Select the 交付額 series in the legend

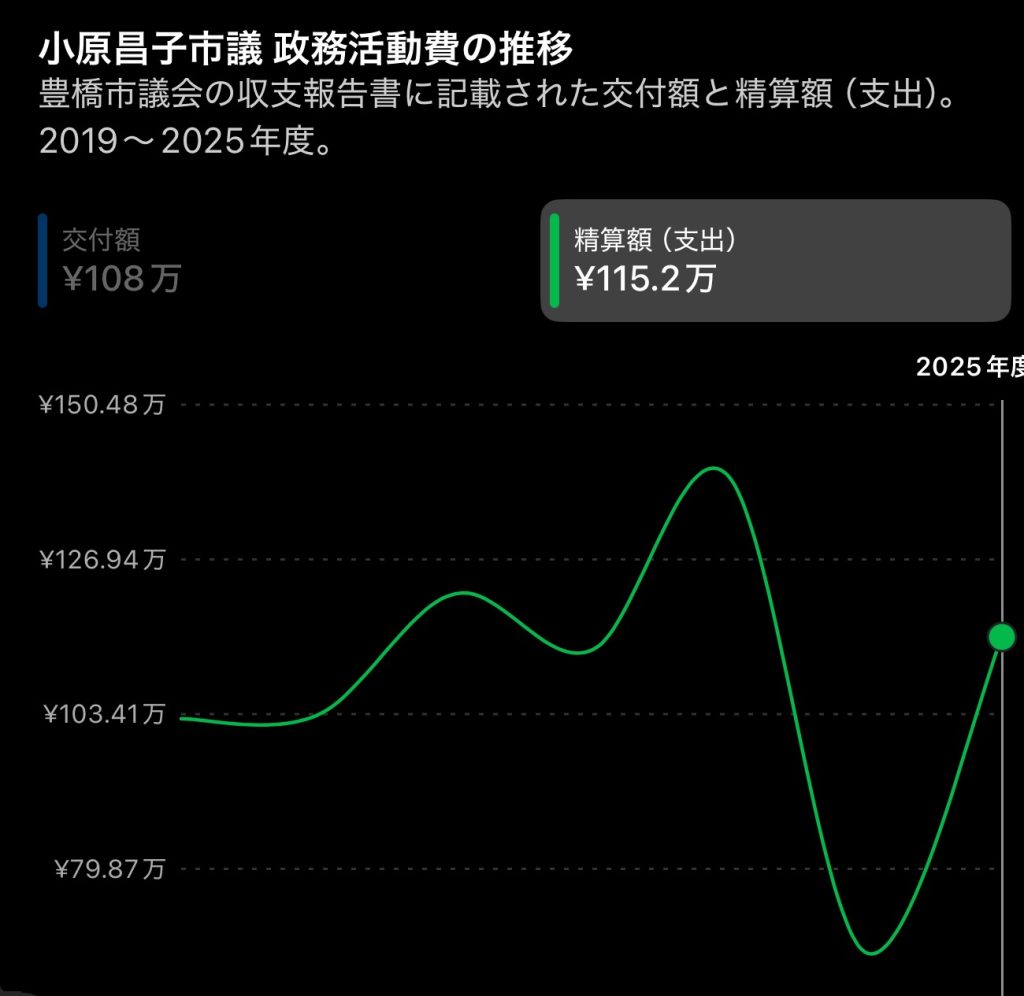[111, 260]
